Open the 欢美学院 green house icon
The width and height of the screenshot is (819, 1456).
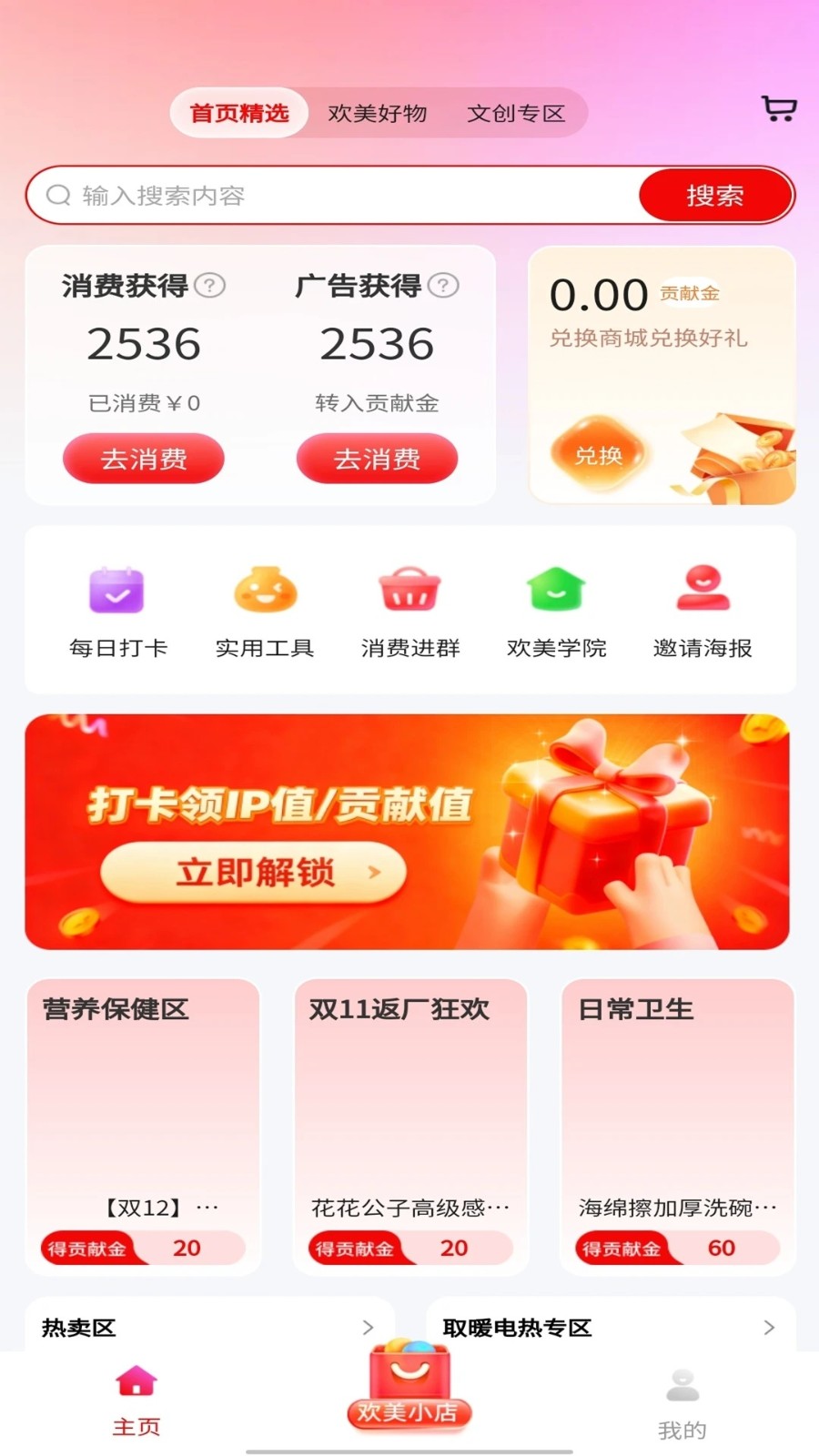(555, 590)
